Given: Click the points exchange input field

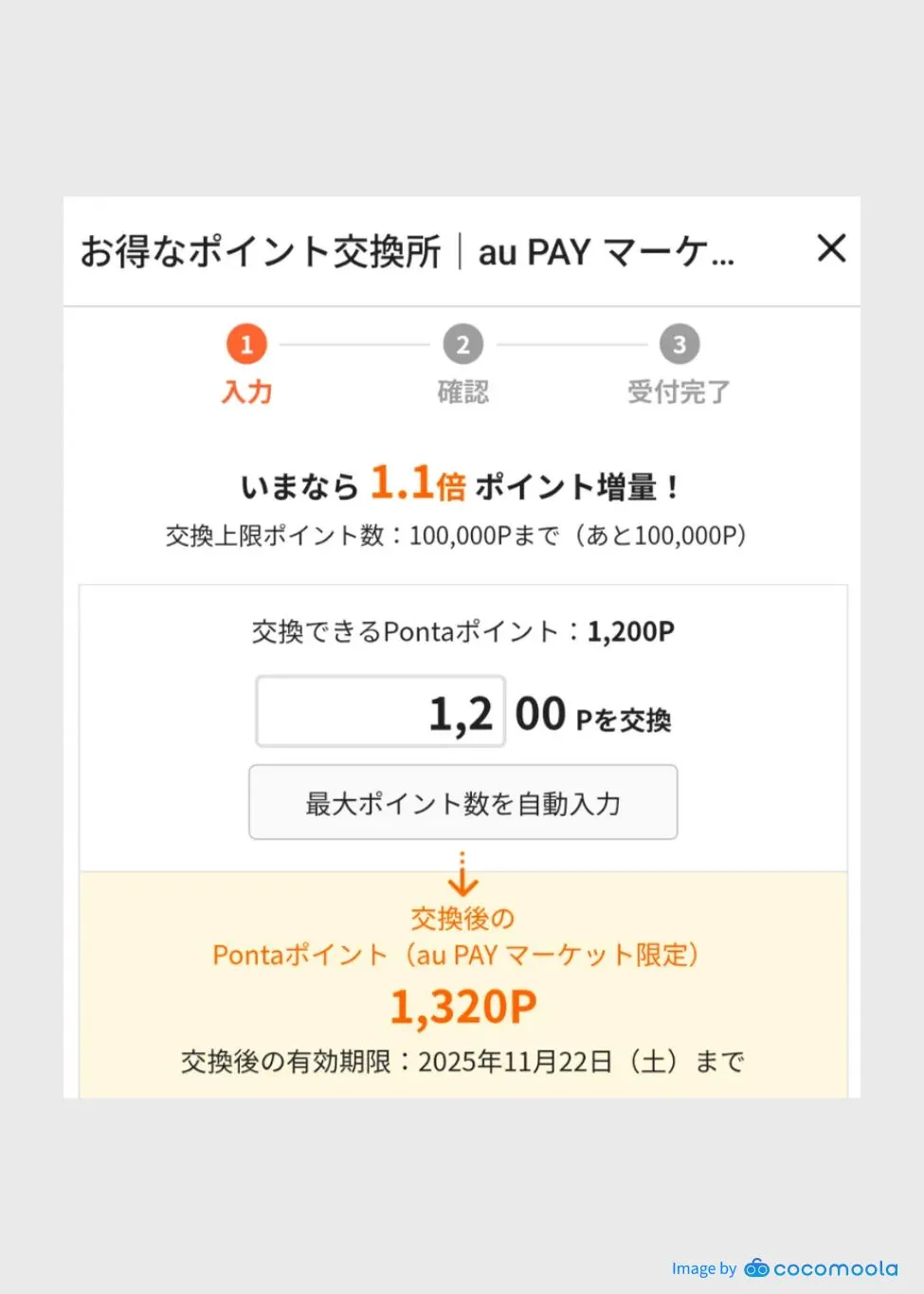Looking at the screenshot, I should click(380, 710).
